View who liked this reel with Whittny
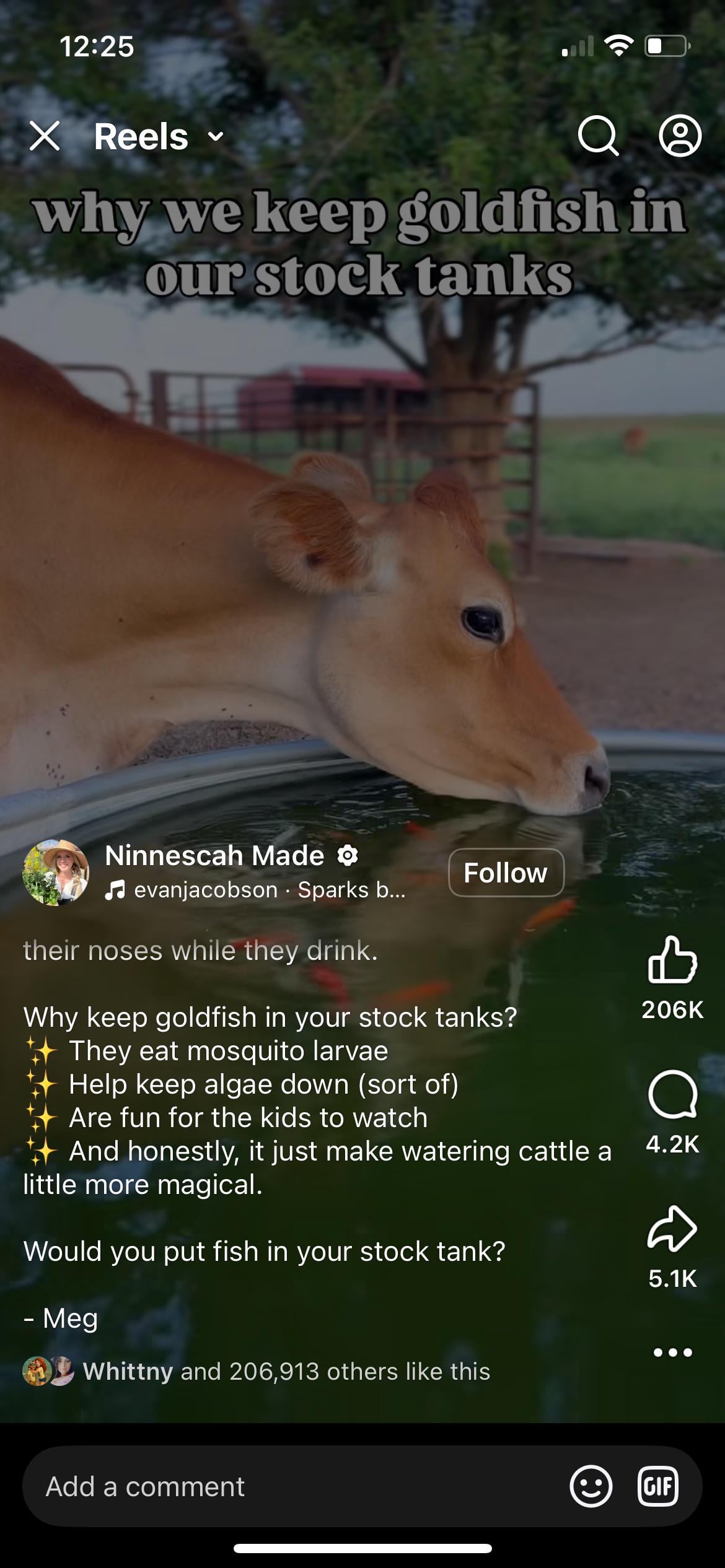This screenshot has width=725, height=1568. tap(285, 1372)
